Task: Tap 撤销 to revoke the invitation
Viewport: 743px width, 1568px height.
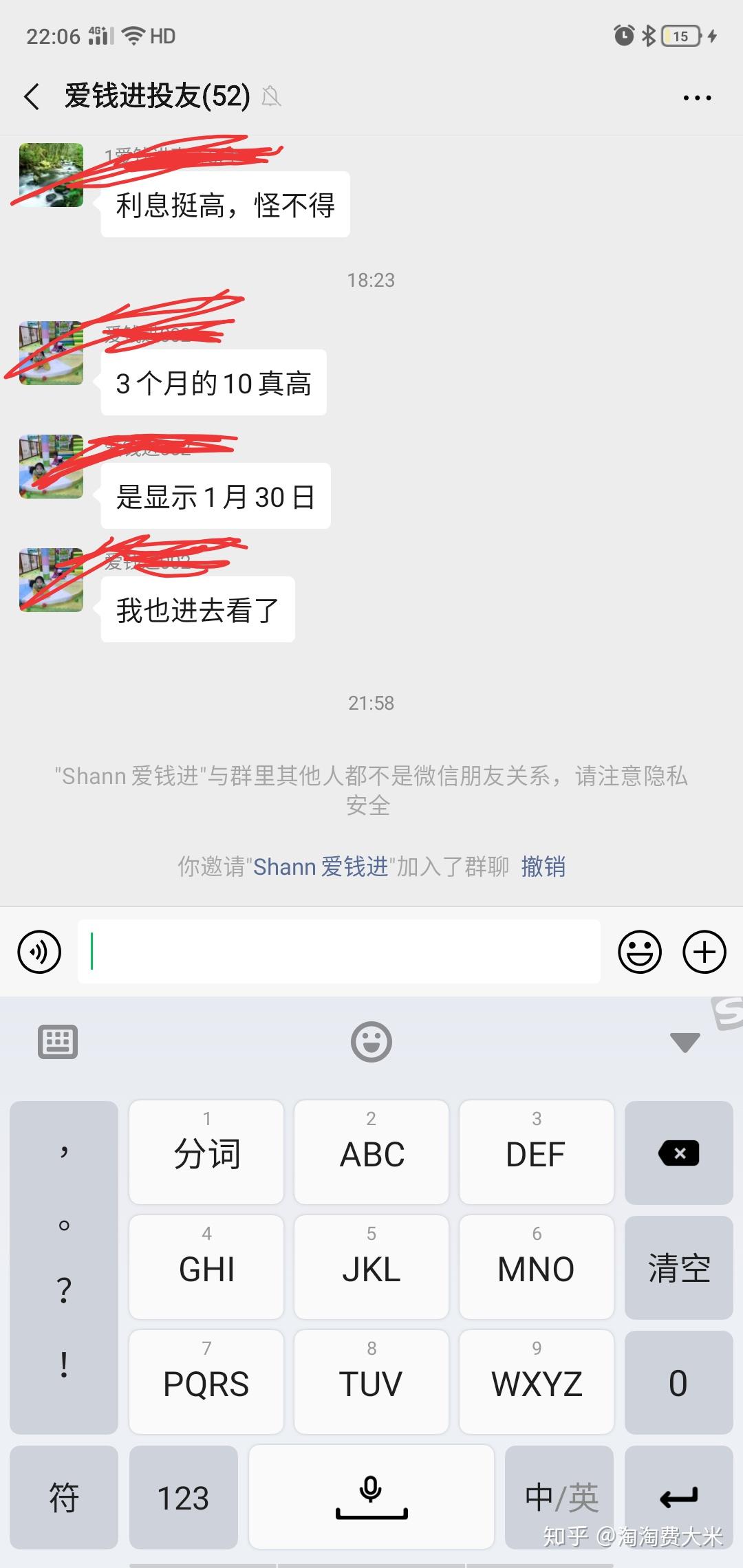Action: (x=543, y=867)
